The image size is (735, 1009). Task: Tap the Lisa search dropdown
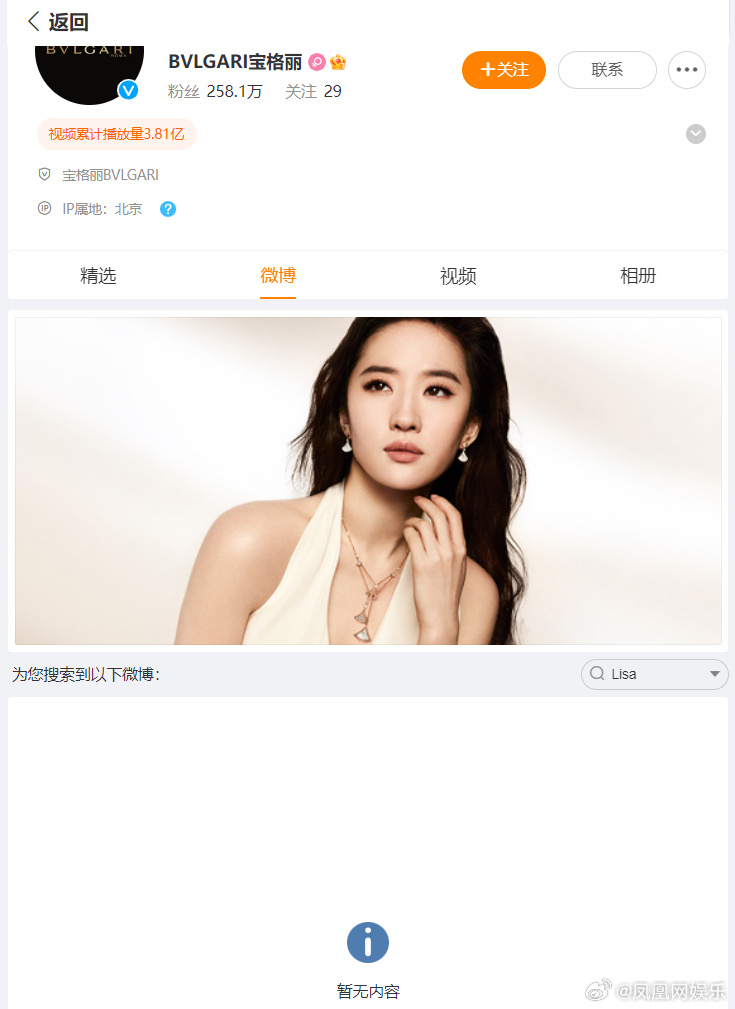point(654,674)
